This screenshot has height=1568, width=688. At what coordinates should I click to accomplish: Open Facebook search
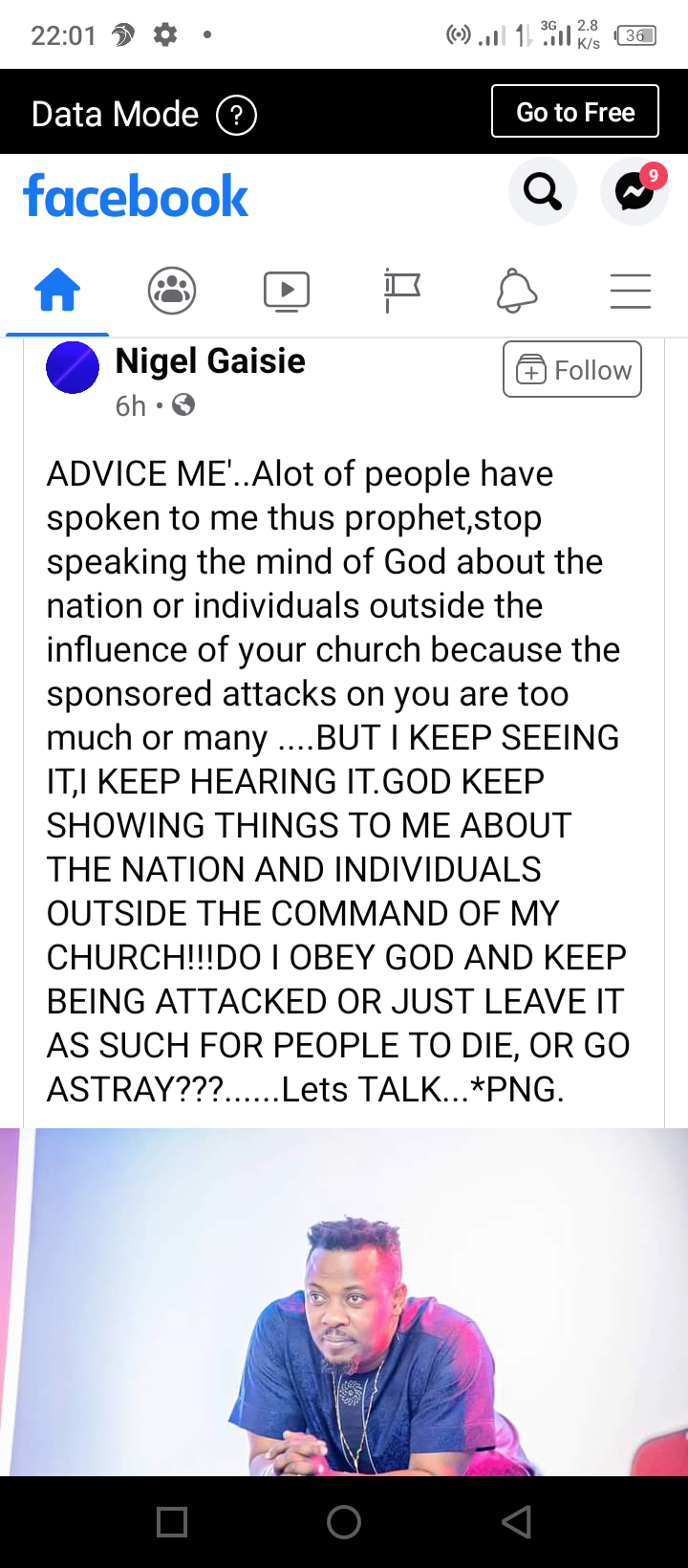click(543, 192)
